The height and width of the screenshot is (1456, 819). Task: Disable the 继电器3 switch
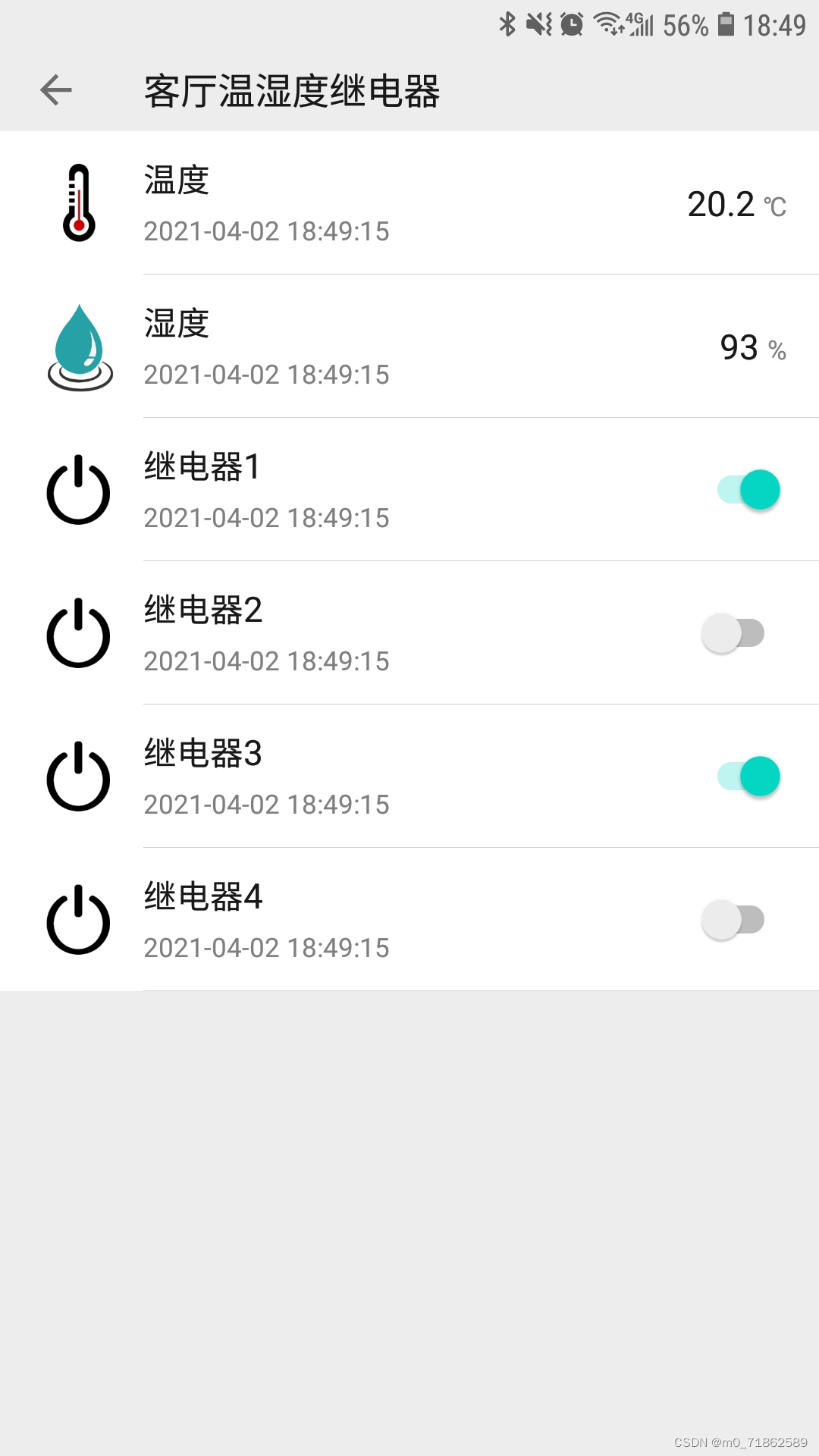[748, 777]
